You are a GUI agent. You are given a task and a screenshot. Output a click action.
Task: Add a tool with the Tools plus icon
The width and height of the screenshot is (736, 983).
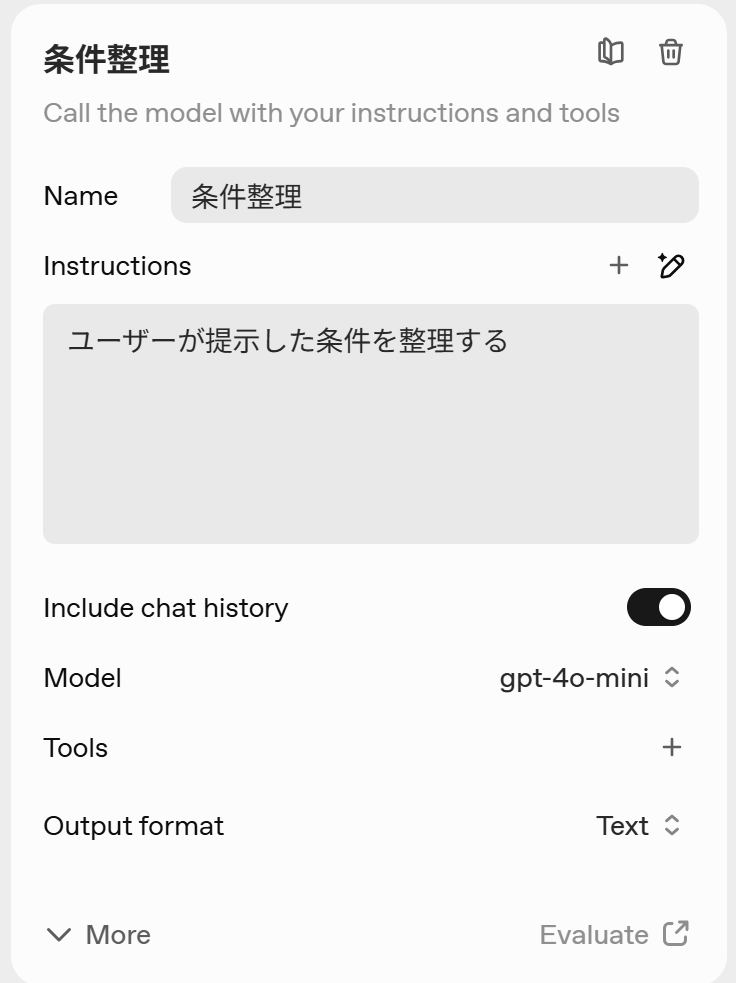pos(671,747)
